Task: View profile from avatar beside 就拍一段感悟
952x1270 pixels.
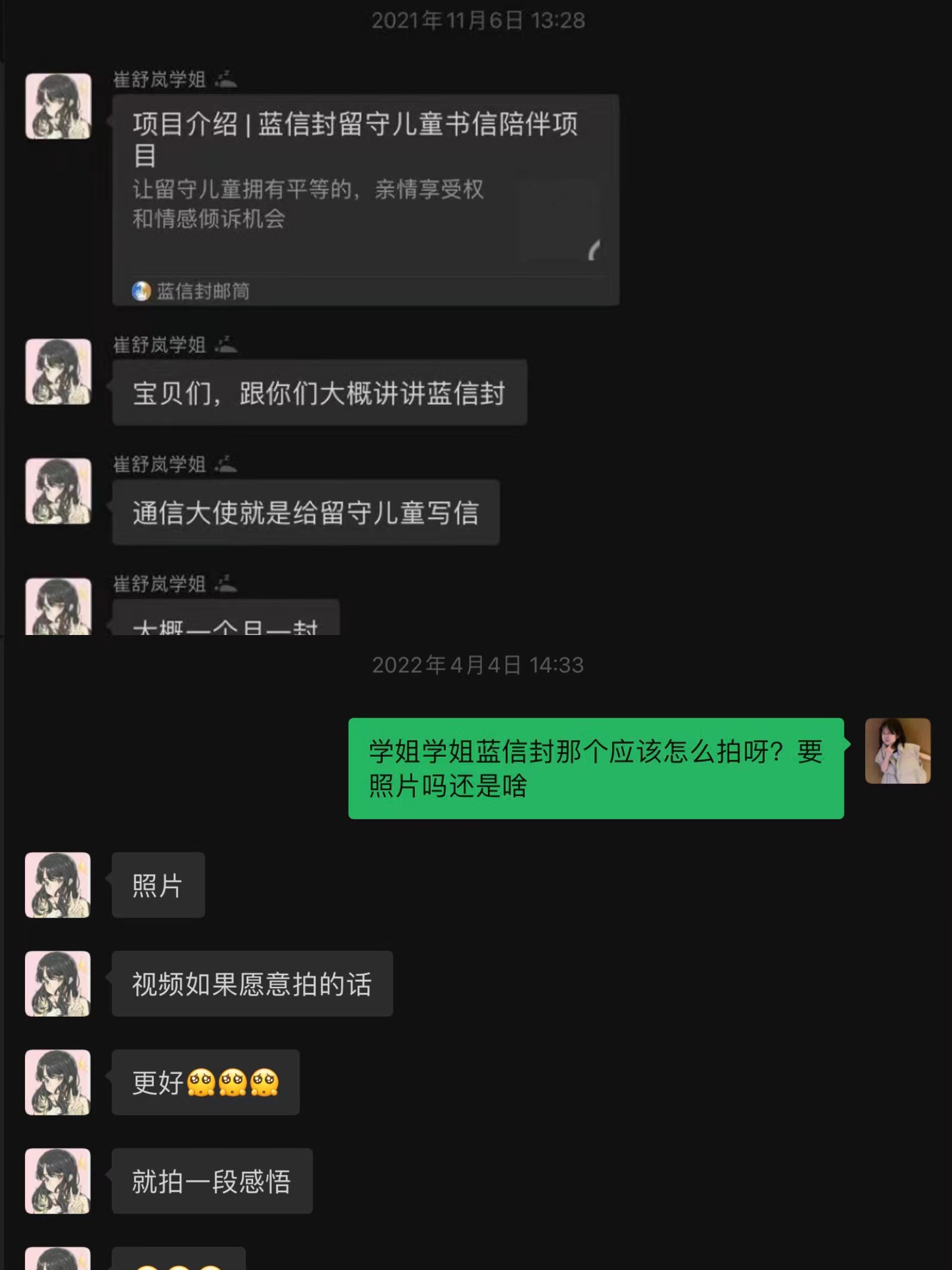Action: point(58,1181)
